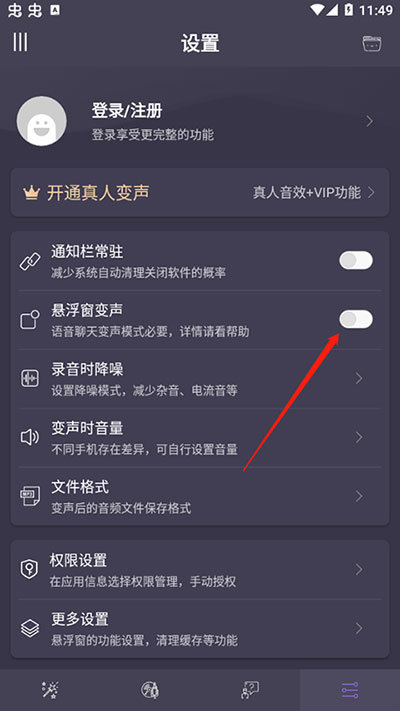The width and height of the screenshot is (400, 711).
Task: Open 更多设置 for more settings
Action: [200, 628]
